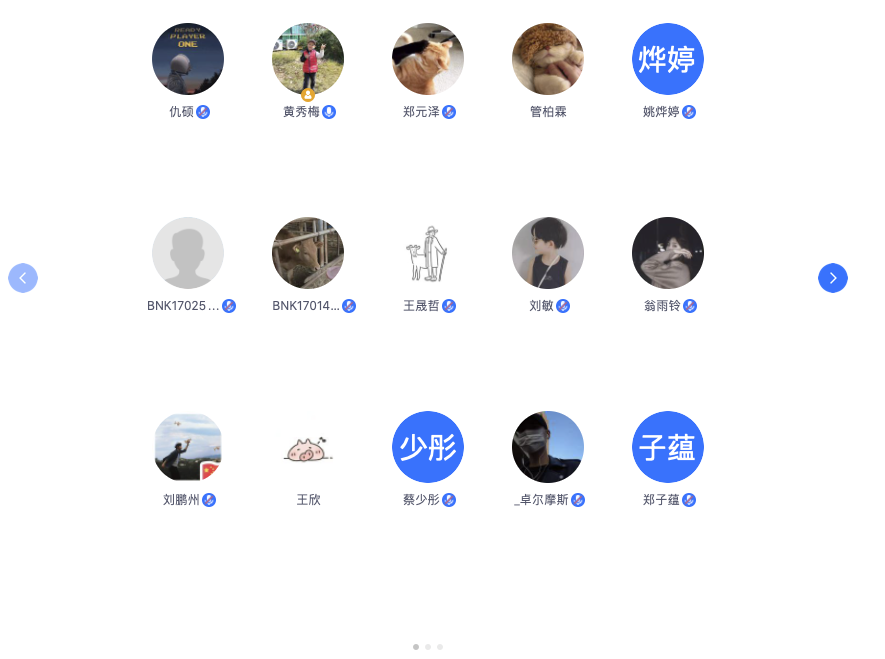Select the BNK17014 participant tile
Viewport: 885px width, 659px height.
click(308, 253)
